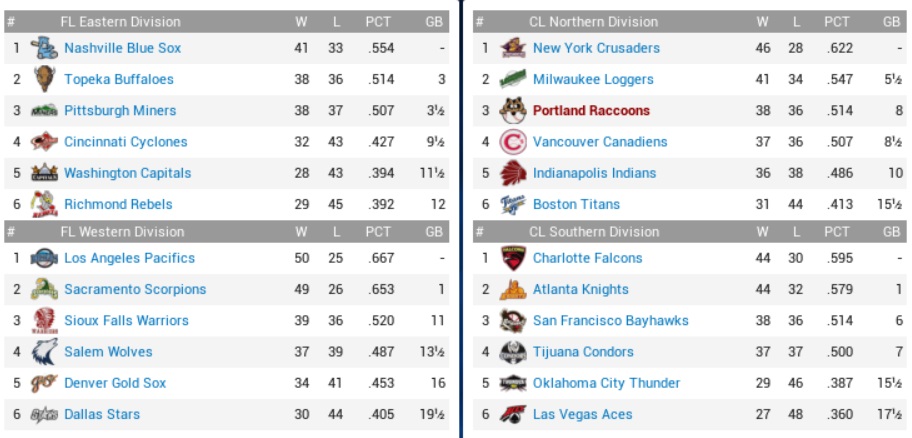The height and width of the screenshot is (438, 912).
Task: Open the Nashville Blue Sox team page
Action: click(x=122, y=48)
